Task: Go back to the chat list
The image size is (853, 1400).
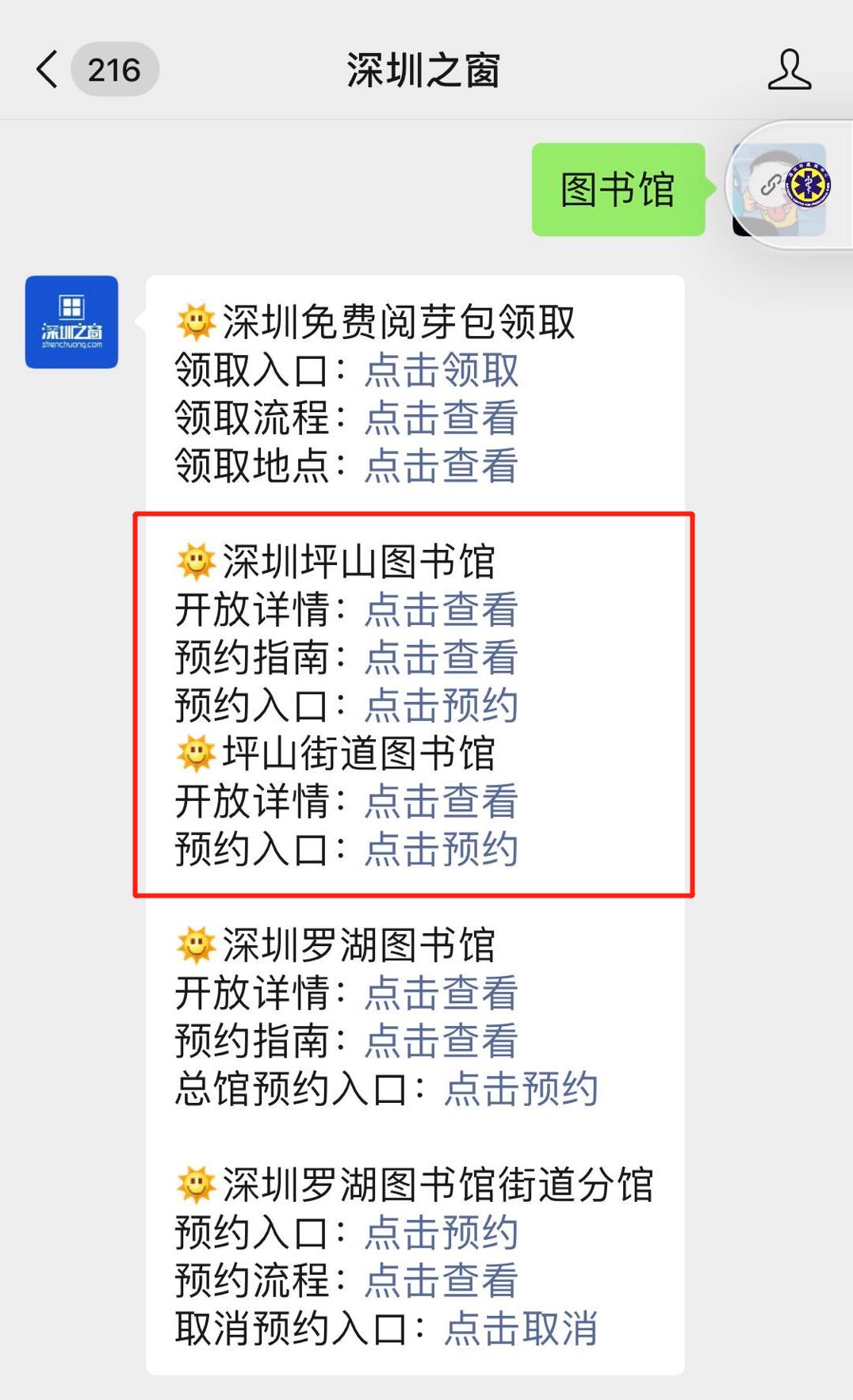Action: [x=48, y=70]
